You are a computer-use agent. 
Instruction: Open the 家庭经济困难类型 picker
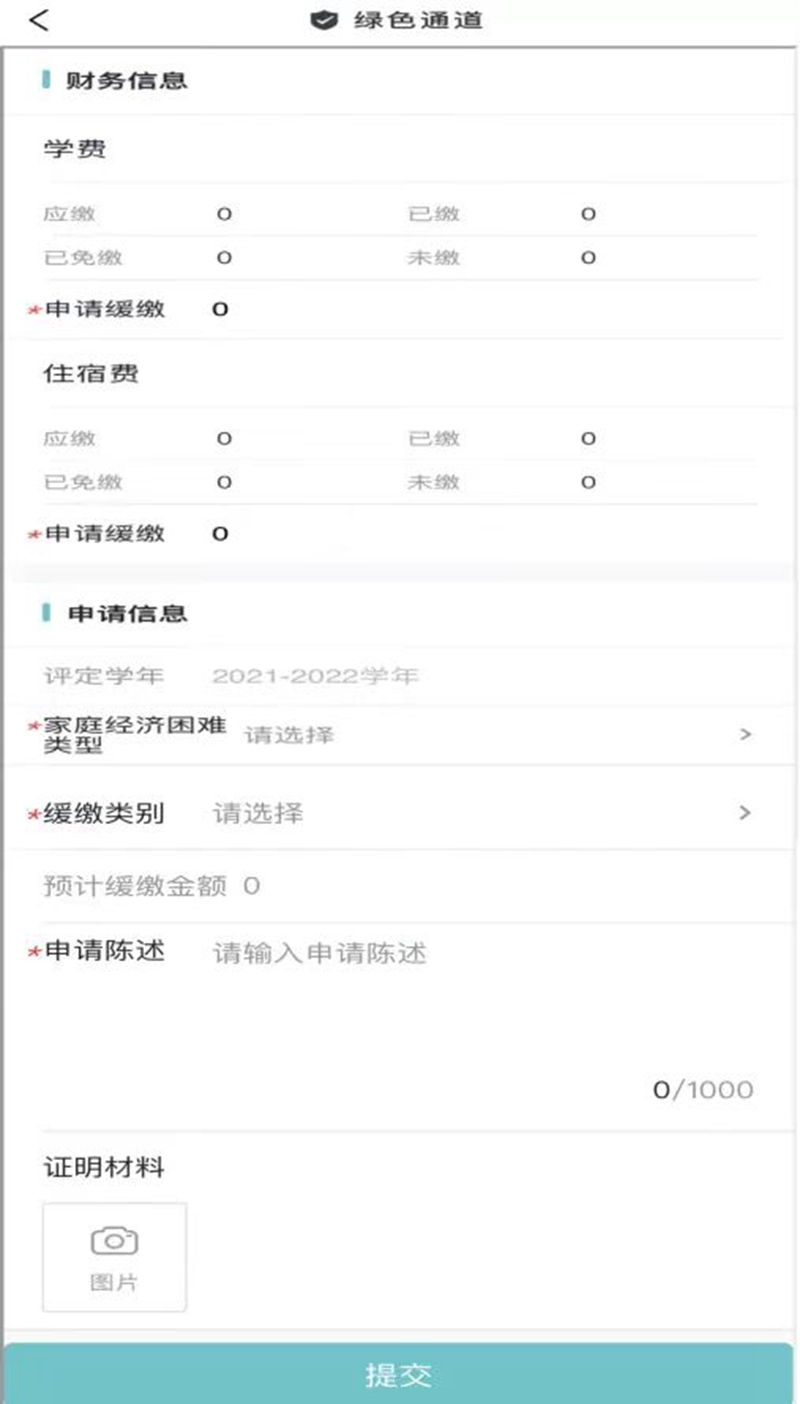pos(400,735)
